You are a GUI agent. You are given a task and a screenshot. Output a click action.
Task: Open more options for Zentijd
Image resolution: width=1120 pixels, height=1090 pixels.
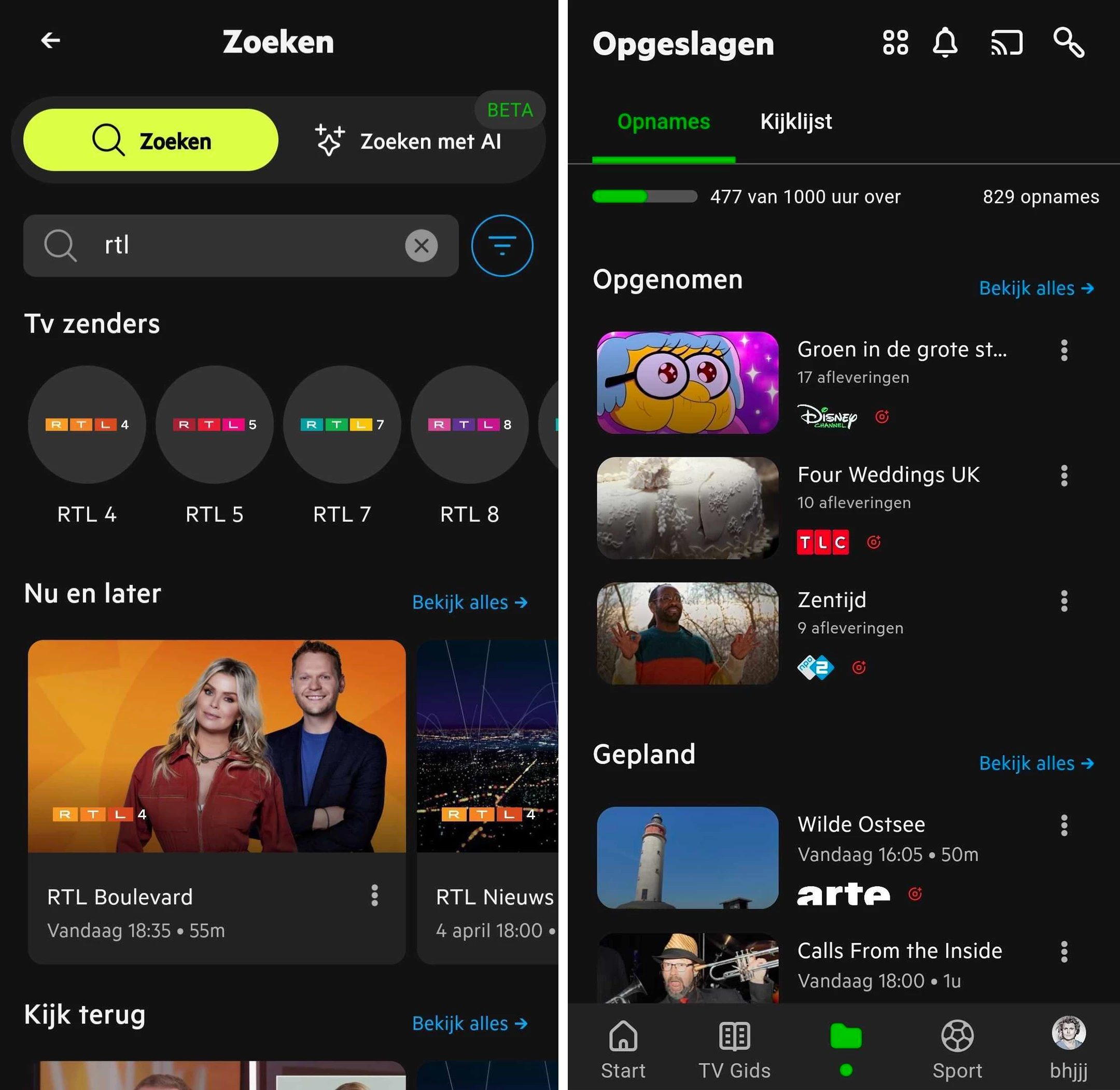tap(1064, 601)
